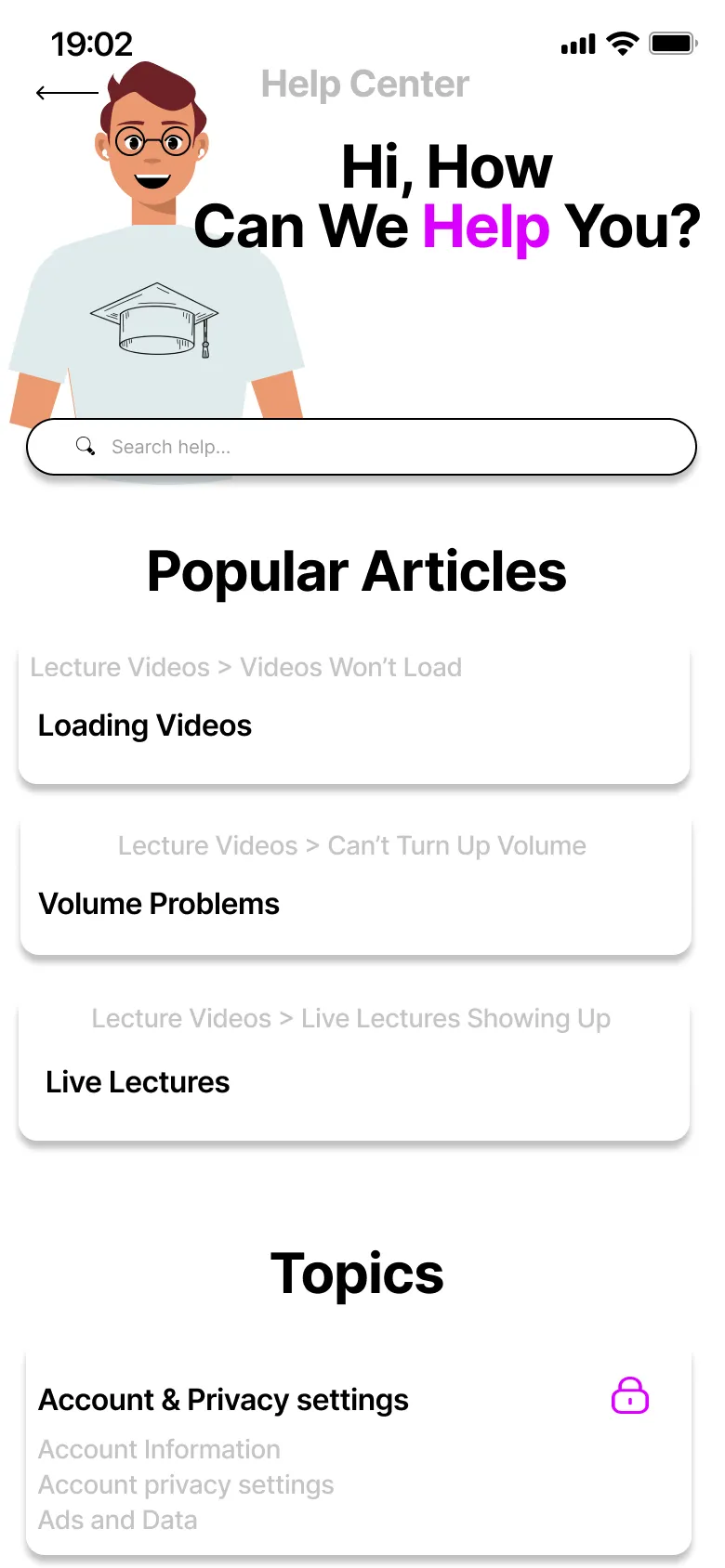725x1568 pixels.
Task: Click the lock icon next to Account settings
Action: pyautogui.click(x=629, y=1396)
